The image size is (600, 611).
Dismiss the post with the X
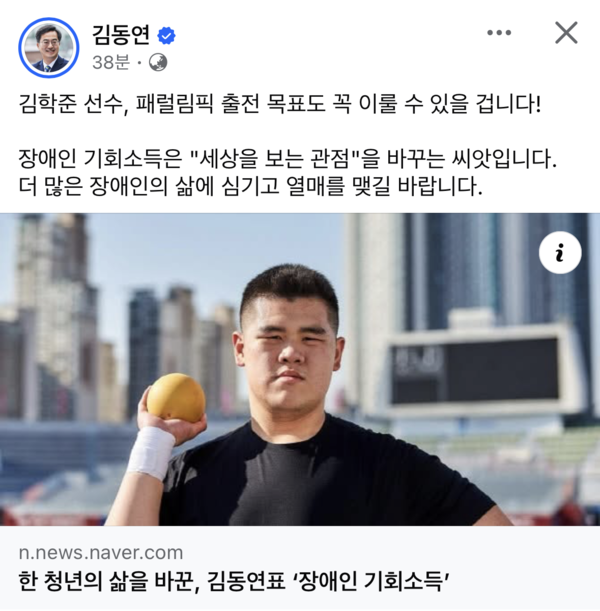[566, 33]
